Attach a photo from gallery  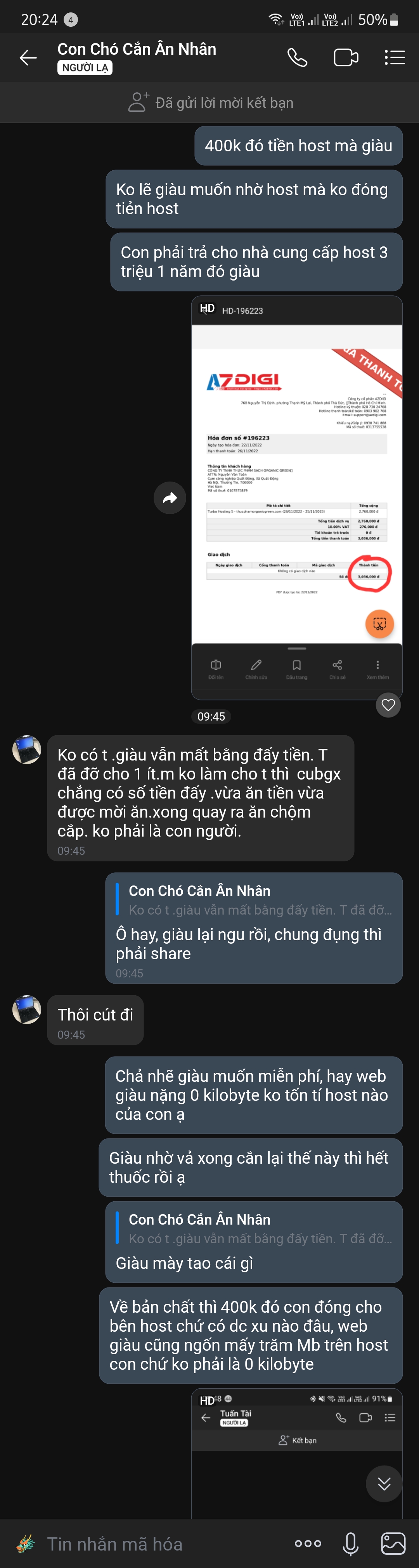393,1544
